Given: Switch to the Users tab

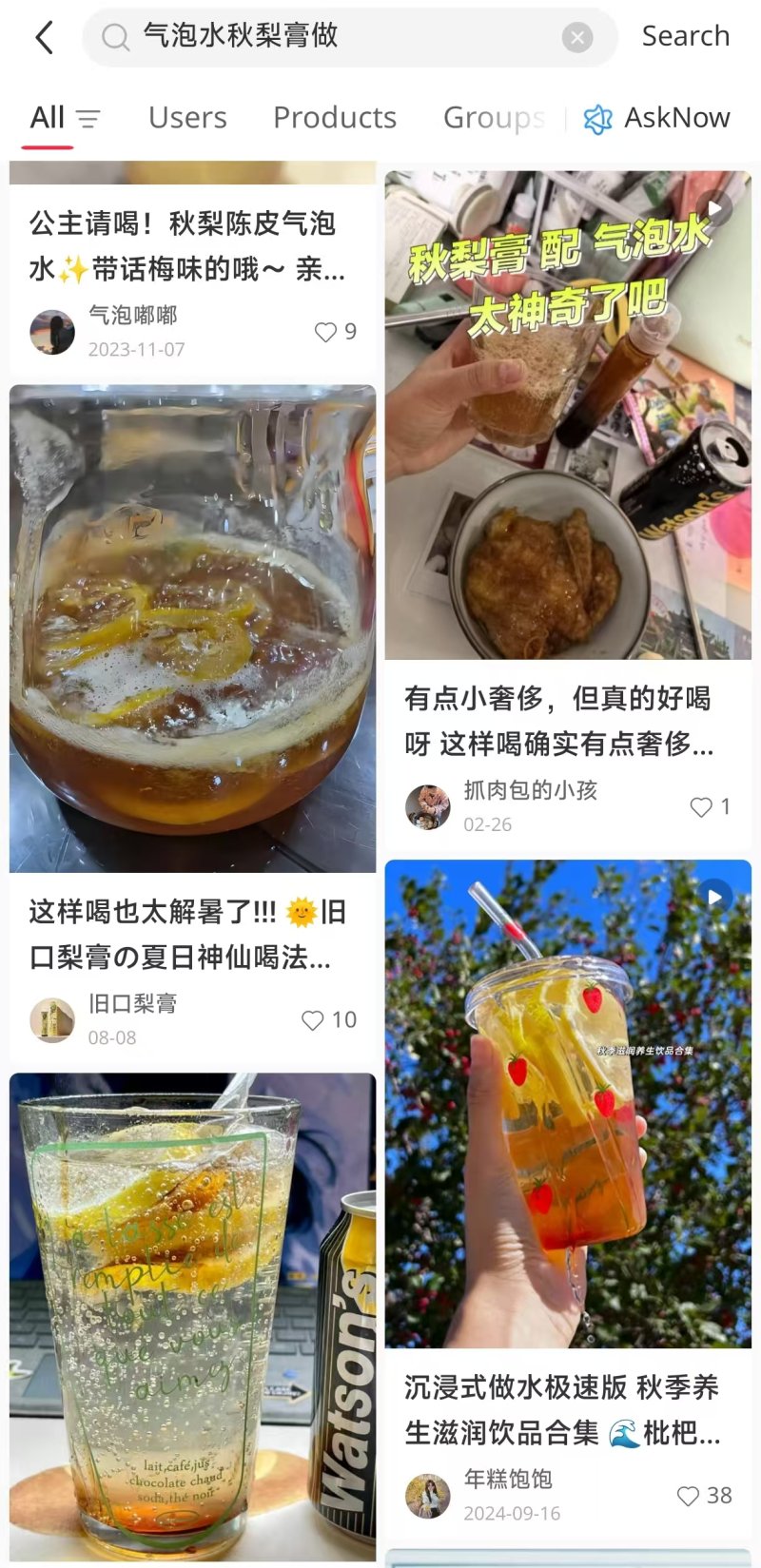Looking at the screenshot, I should tap(187, 118).
